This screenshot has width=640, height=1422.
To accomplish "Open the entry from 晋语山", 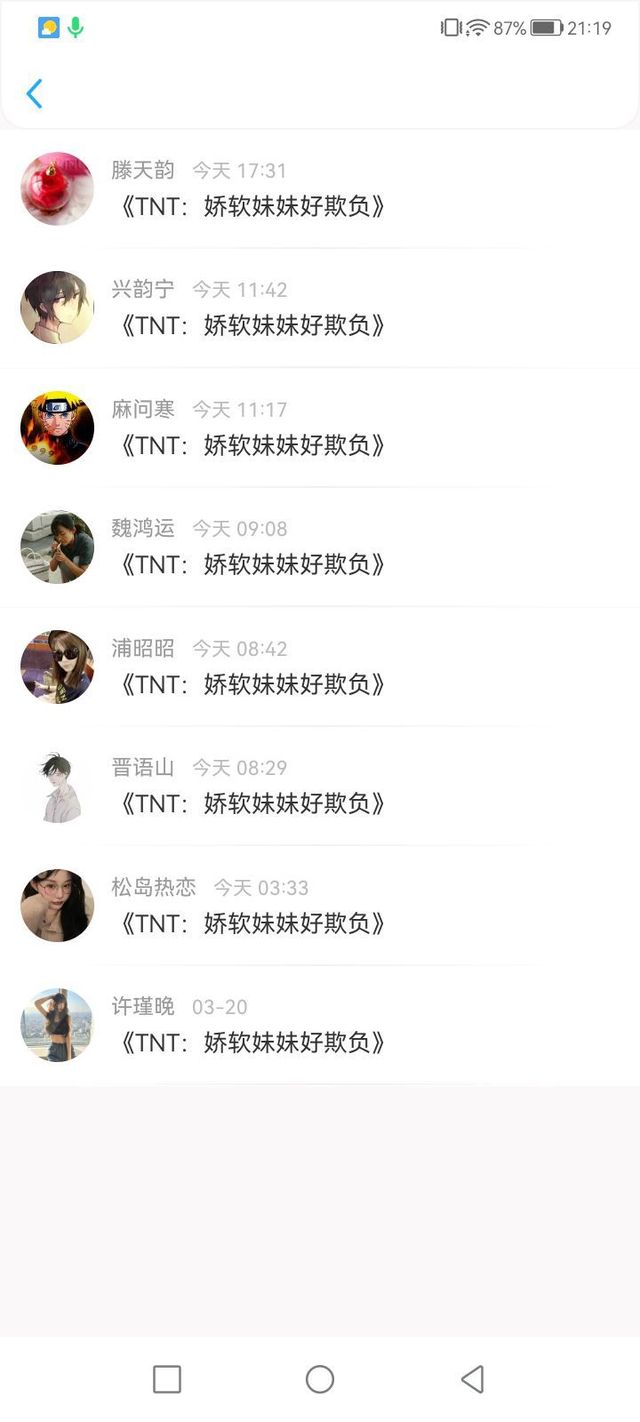I will click(320, 786).
